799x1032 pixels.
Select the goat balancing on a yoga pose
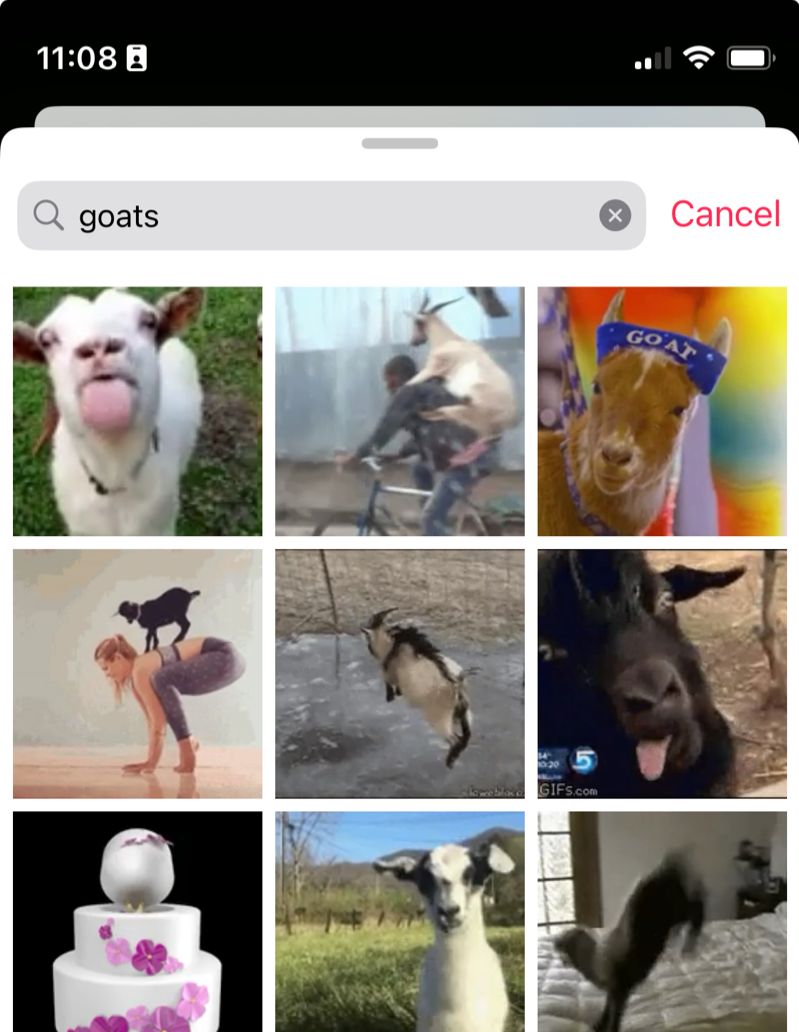click(137, 673)
